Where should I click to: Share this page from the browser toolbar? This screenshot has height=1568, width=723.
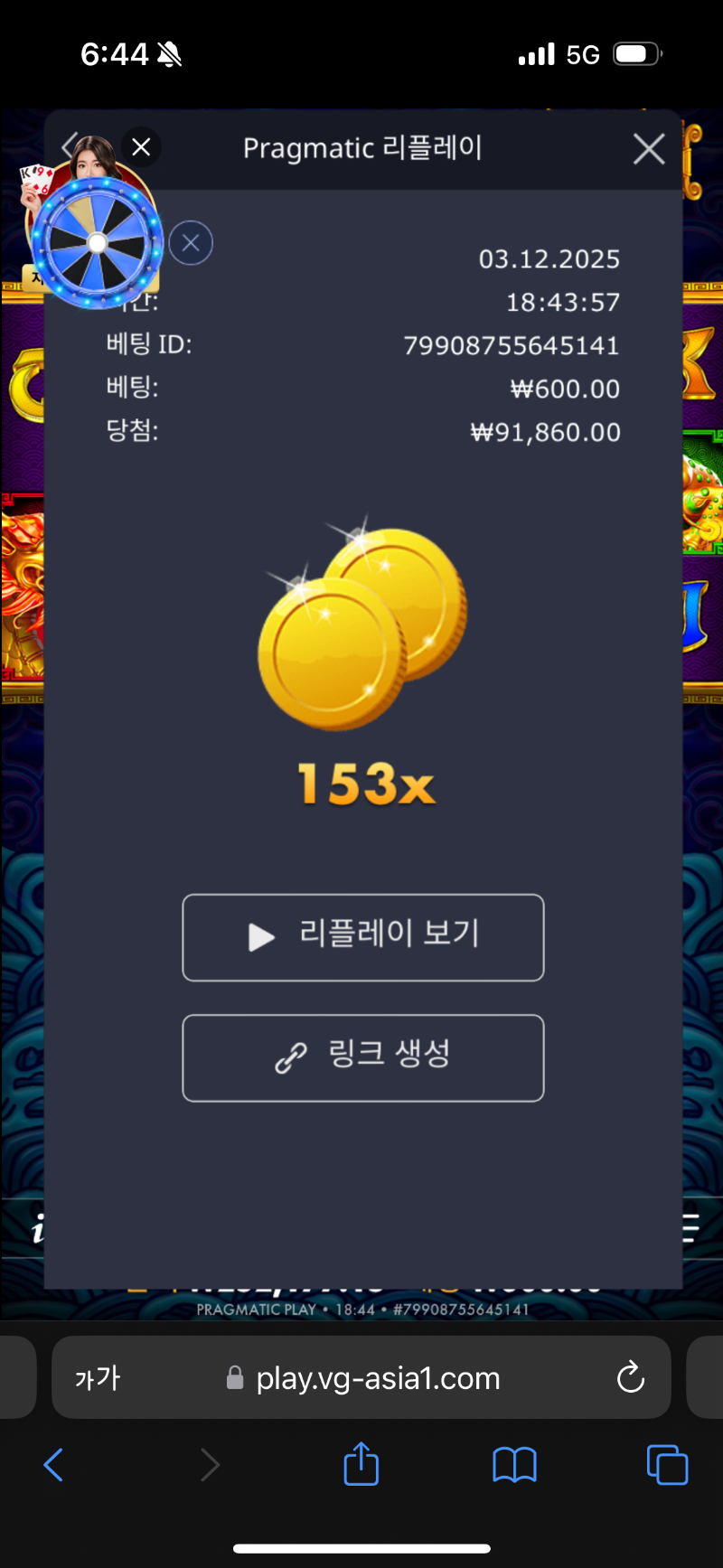click(361, 1464)
